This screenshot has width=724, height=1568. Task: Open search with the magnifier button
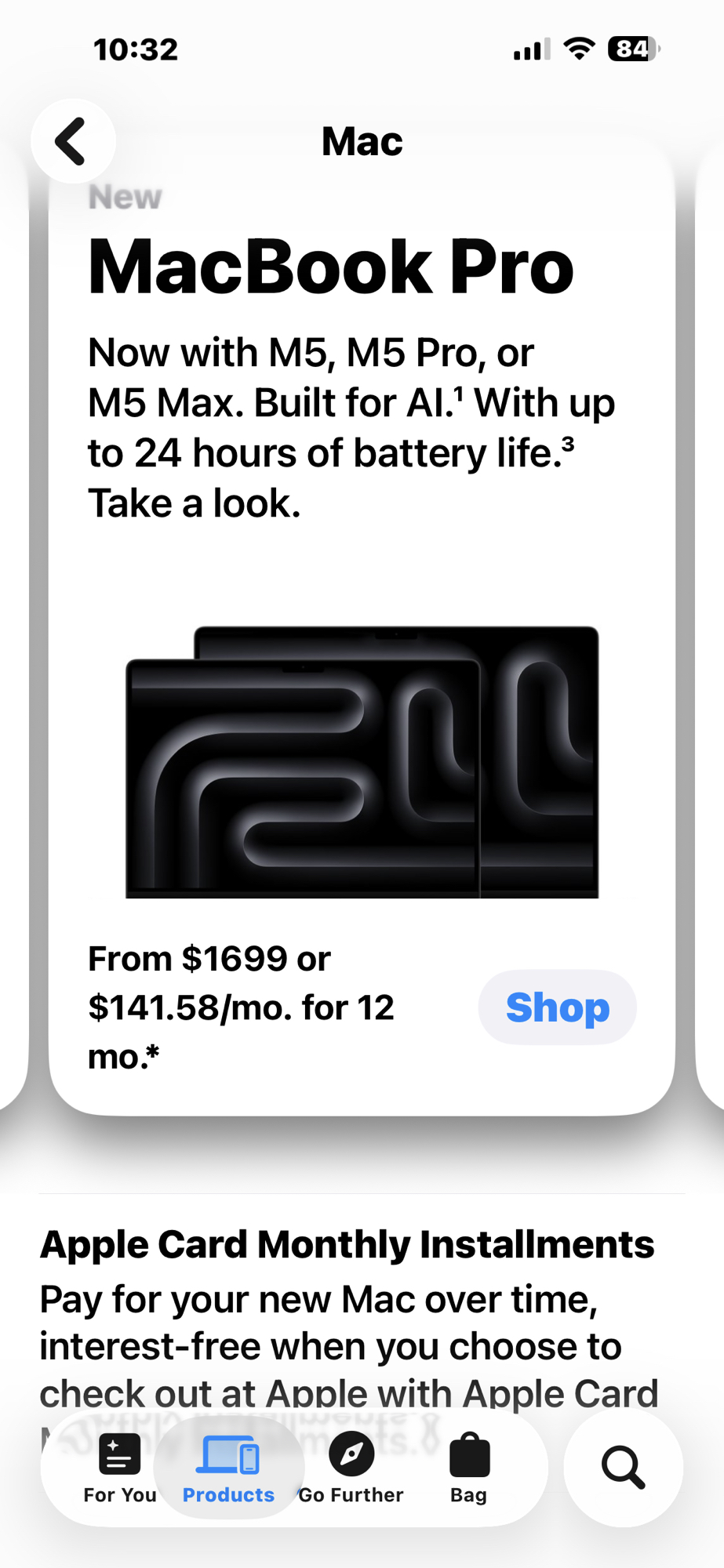pos(623,1468)
